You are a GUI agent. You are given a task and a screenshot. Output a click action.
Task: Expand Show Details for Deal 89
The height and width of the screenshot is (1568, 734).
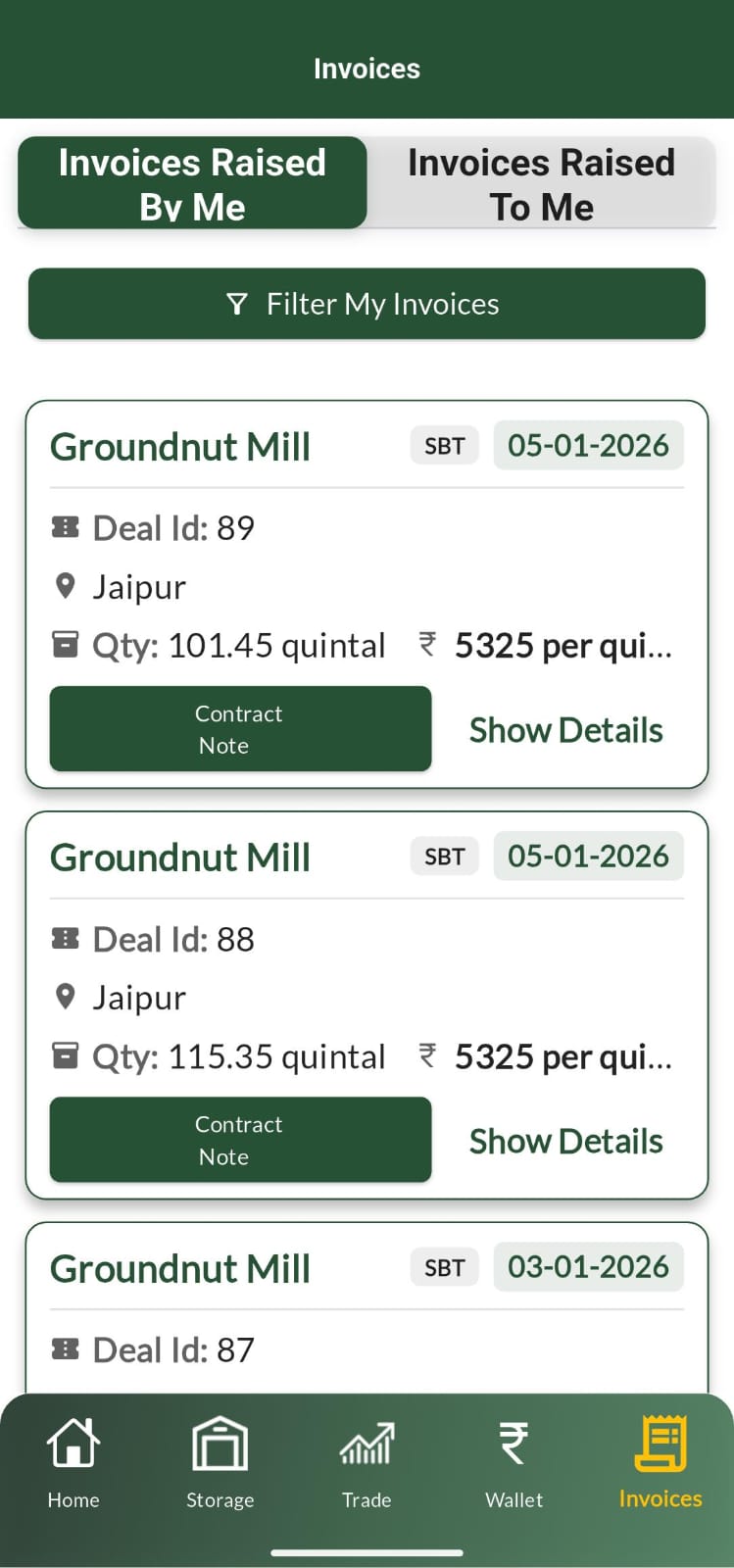(565, 729)
